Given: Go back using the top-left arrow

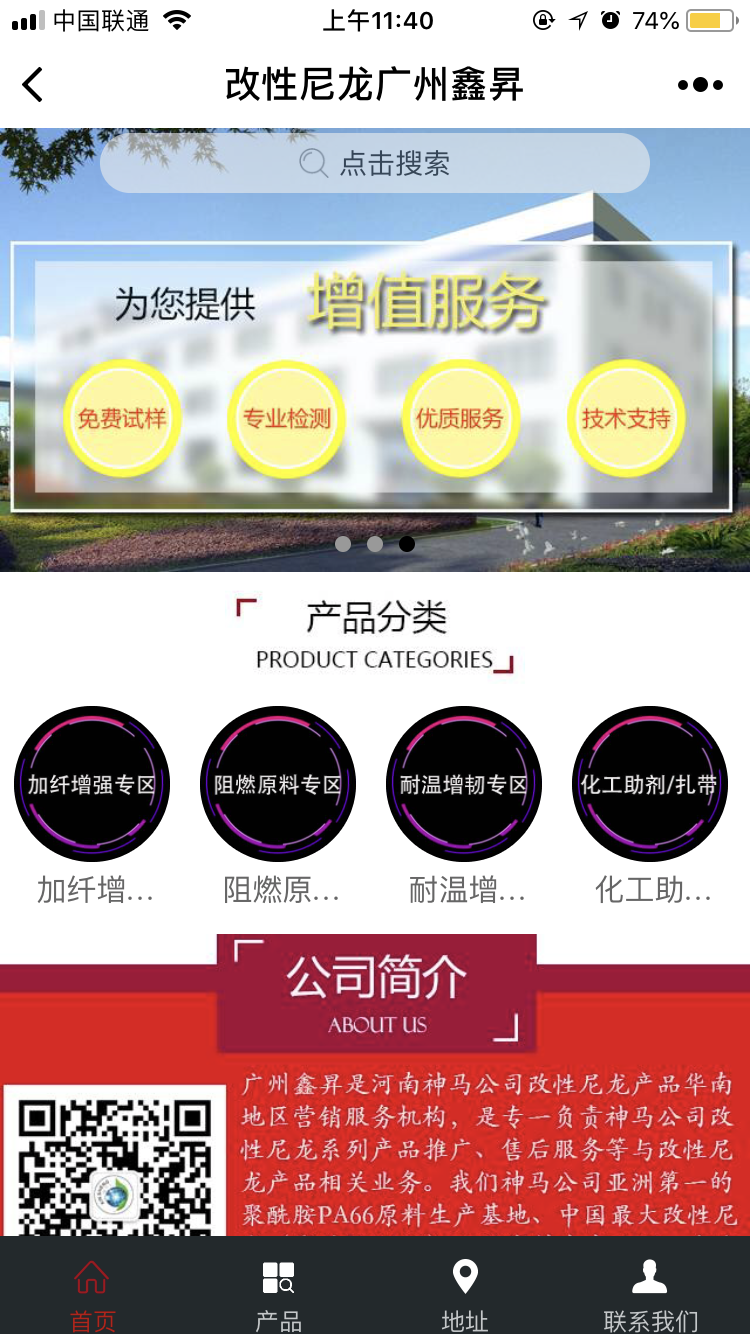Looking at the screenshot, I should click(34, 85).
